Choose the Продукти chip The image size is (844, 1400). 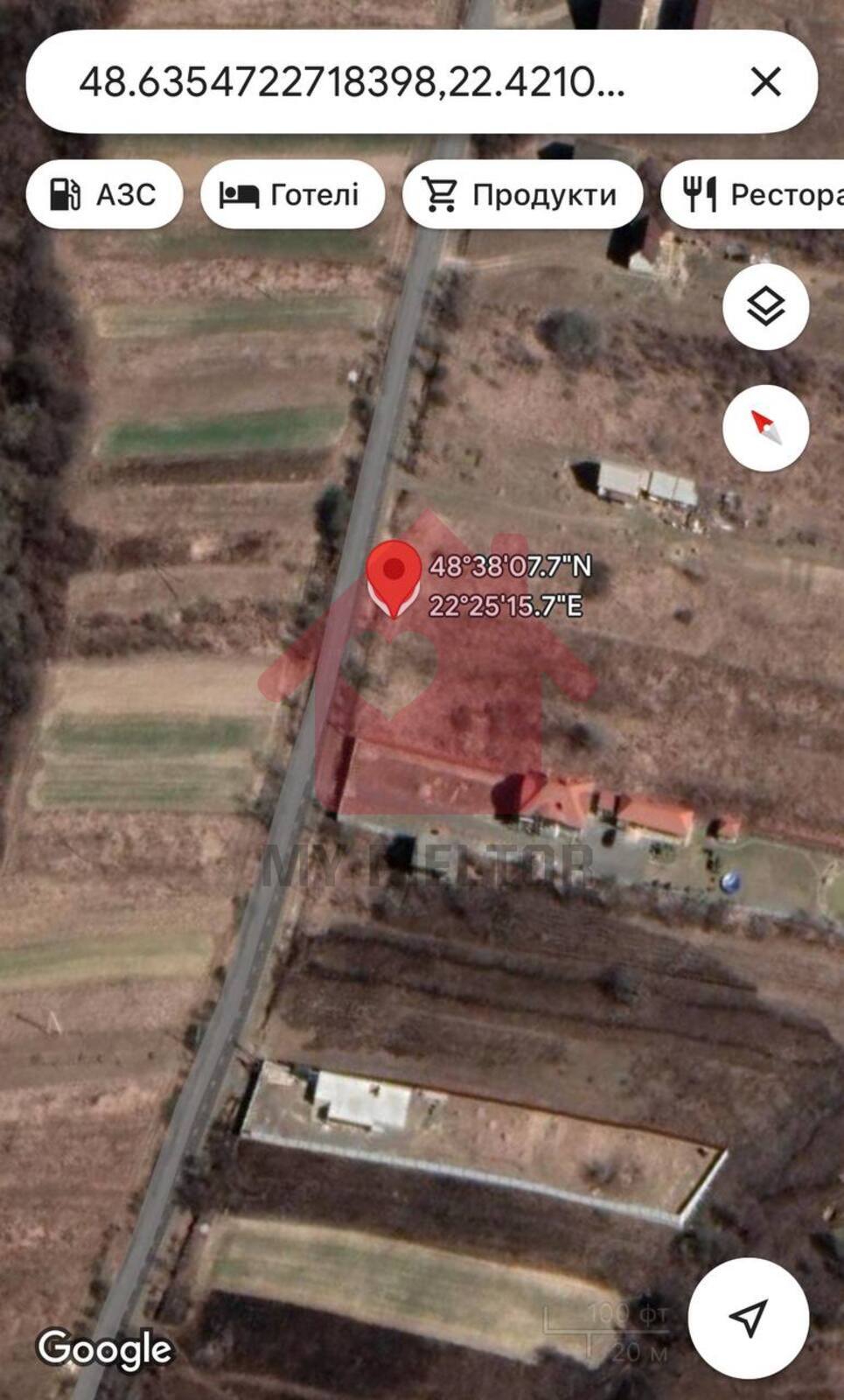pos(522,194)
